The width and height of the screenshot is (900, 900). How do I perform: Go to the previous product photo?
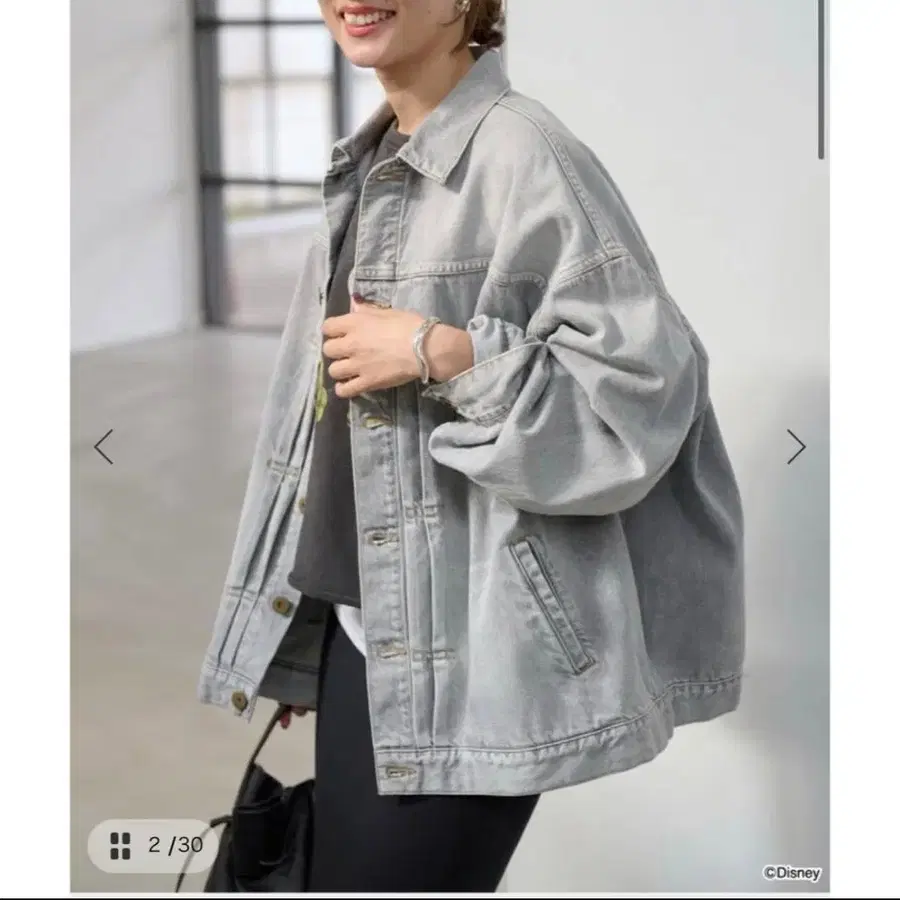104,446
